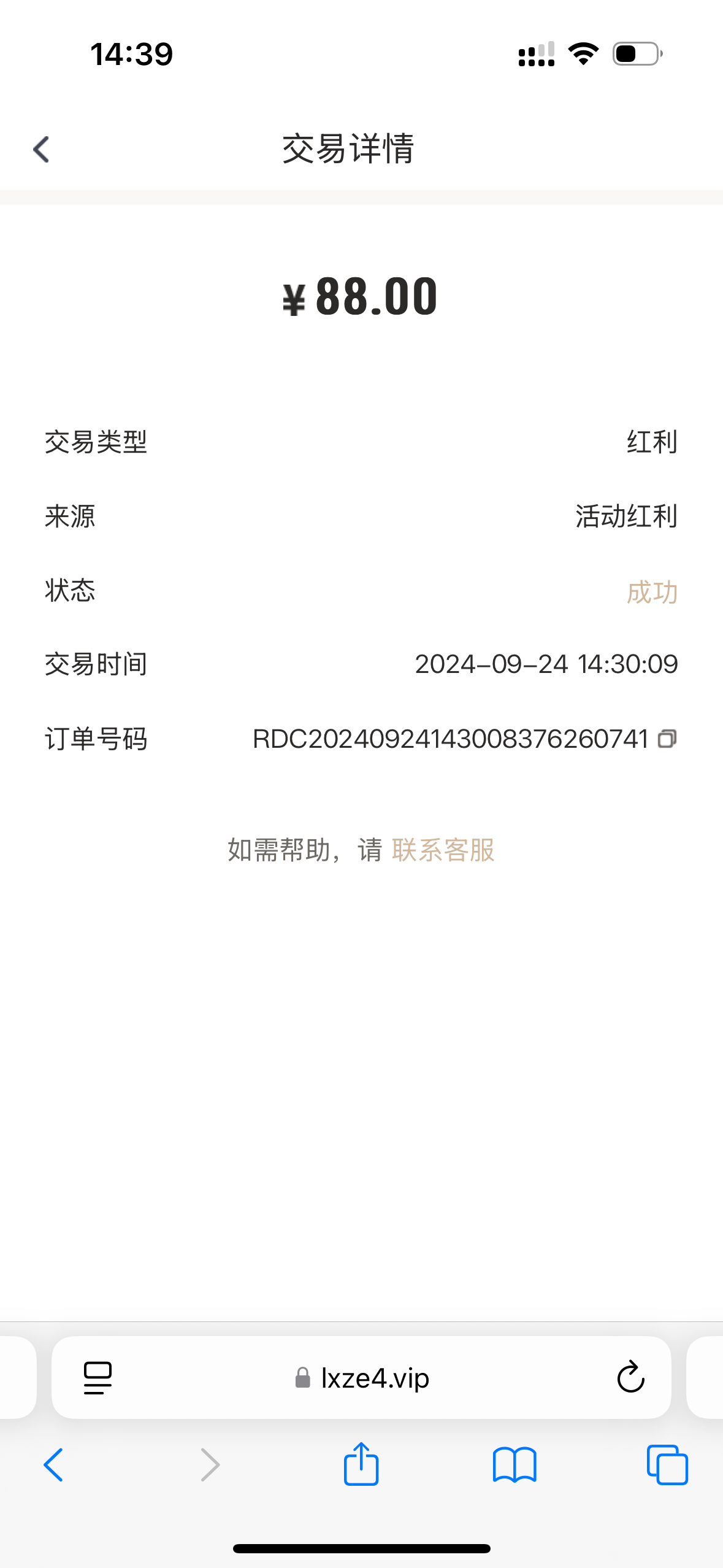723x1568 pixels.
Task: Share this page via Safari
Action: (x=361, y=1464)
